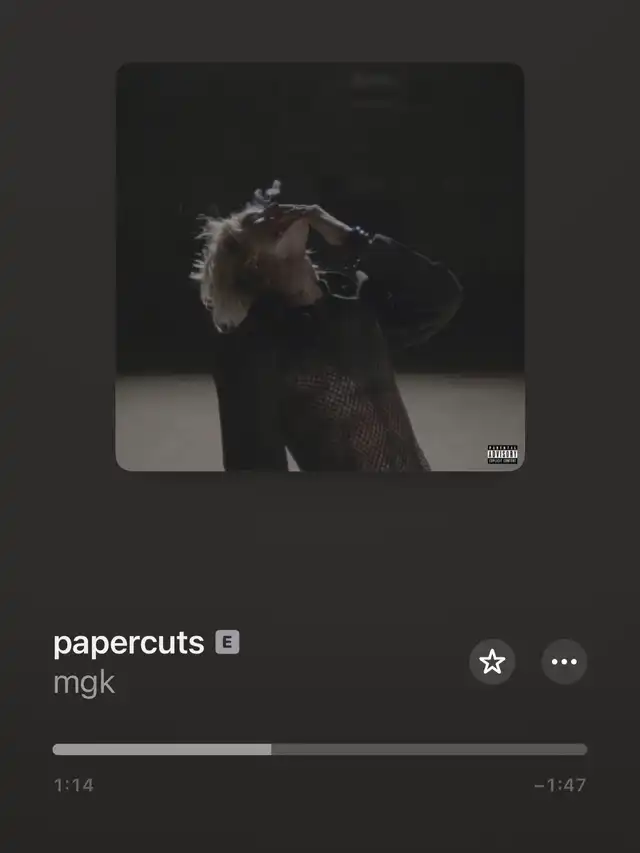Tap the playback progress bar to seek
Image resolution: width=640 pixels, height=853 pixels.
(x=319, y=749)
